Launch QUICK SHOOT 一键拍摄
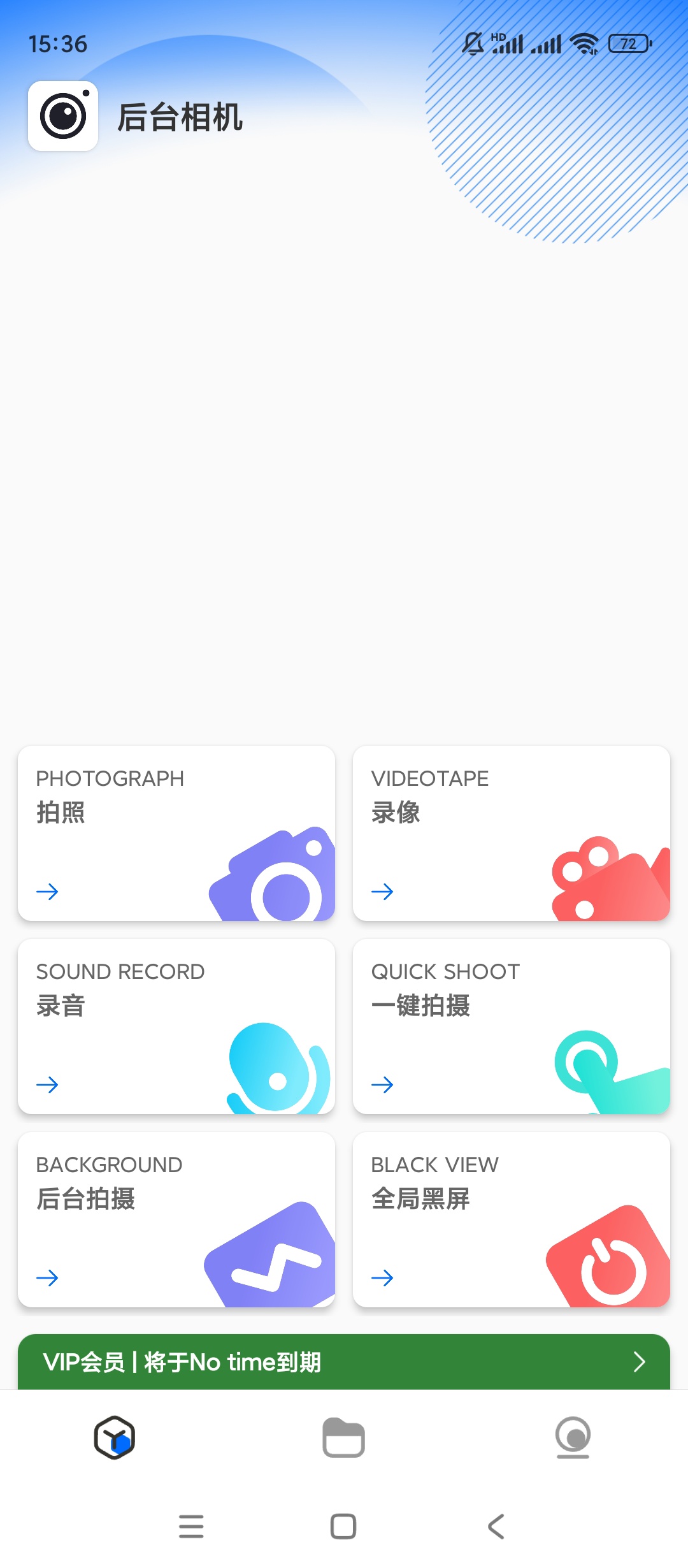 [511, 1026]
